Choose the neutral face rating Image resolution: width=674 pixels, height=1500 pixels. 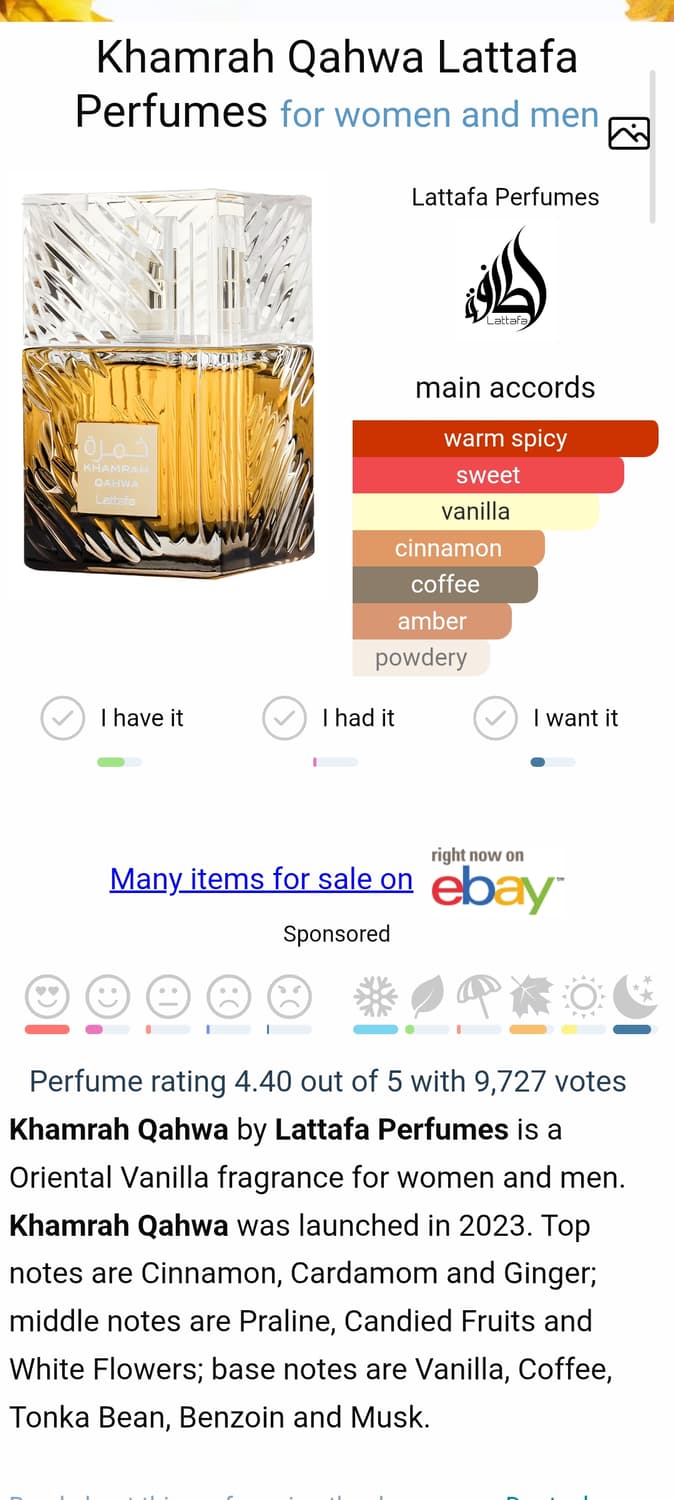(x=168, y=997)
